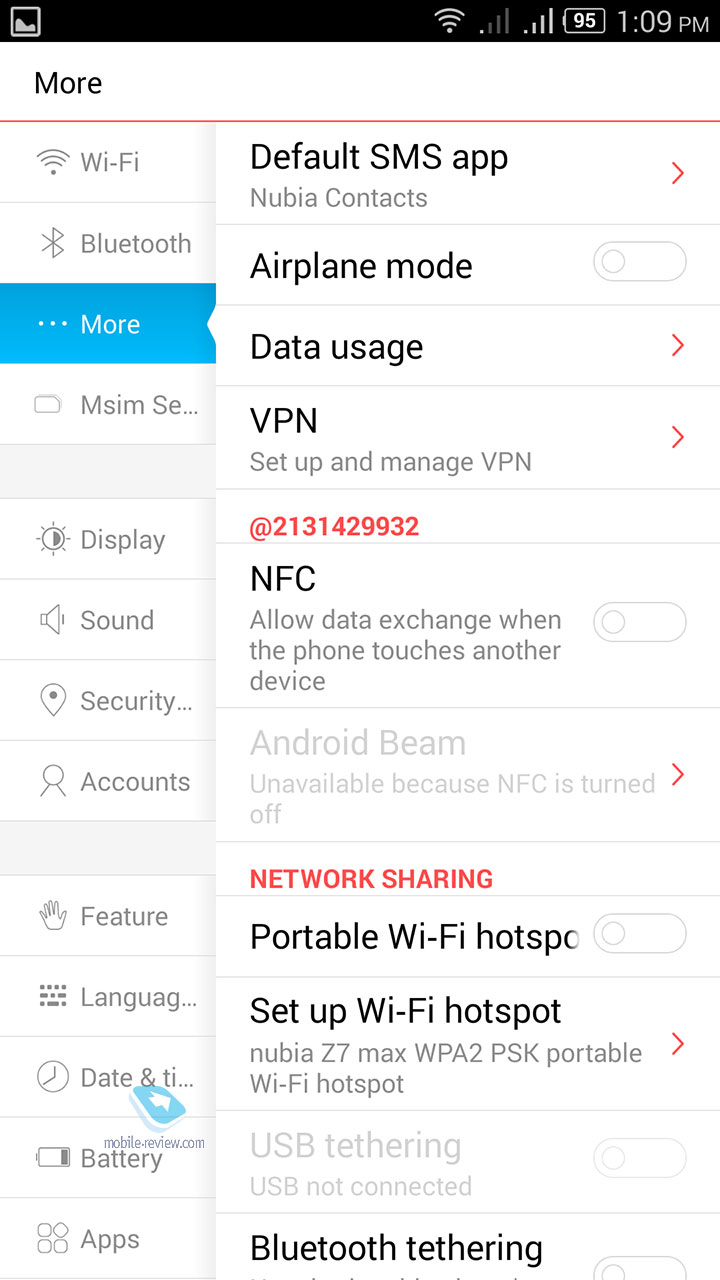720x1280 pixels.
Task: Open Accounts settings
Action: [x=108, y=782]
